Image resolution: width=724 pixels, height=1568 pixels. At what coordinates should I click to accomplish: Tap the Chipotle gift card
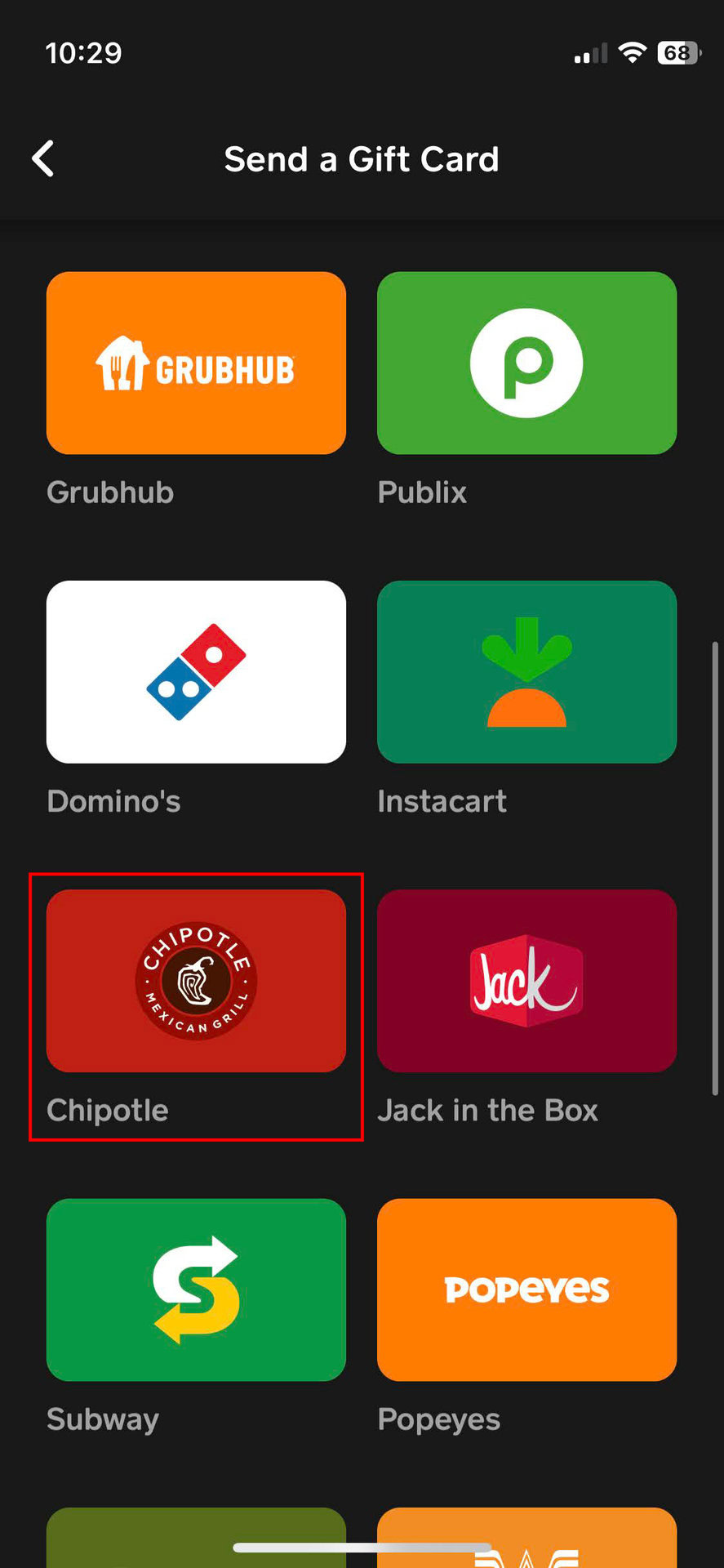(x=196, y=981)
